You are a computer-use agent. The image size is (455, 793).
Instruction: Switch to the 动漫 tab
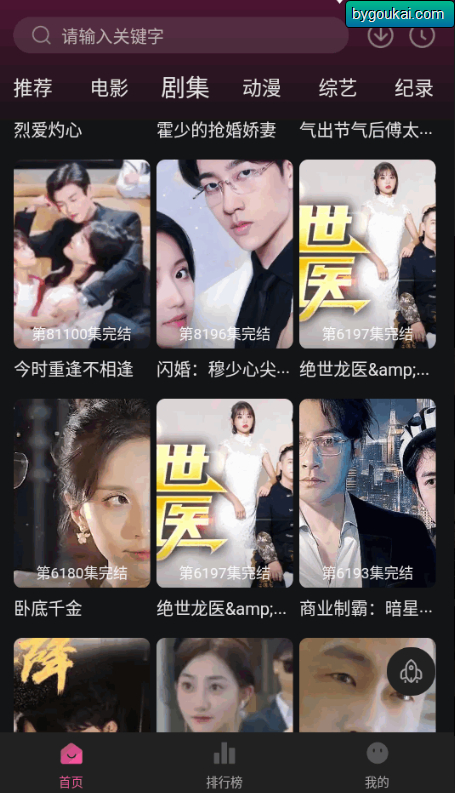[261, 88]
